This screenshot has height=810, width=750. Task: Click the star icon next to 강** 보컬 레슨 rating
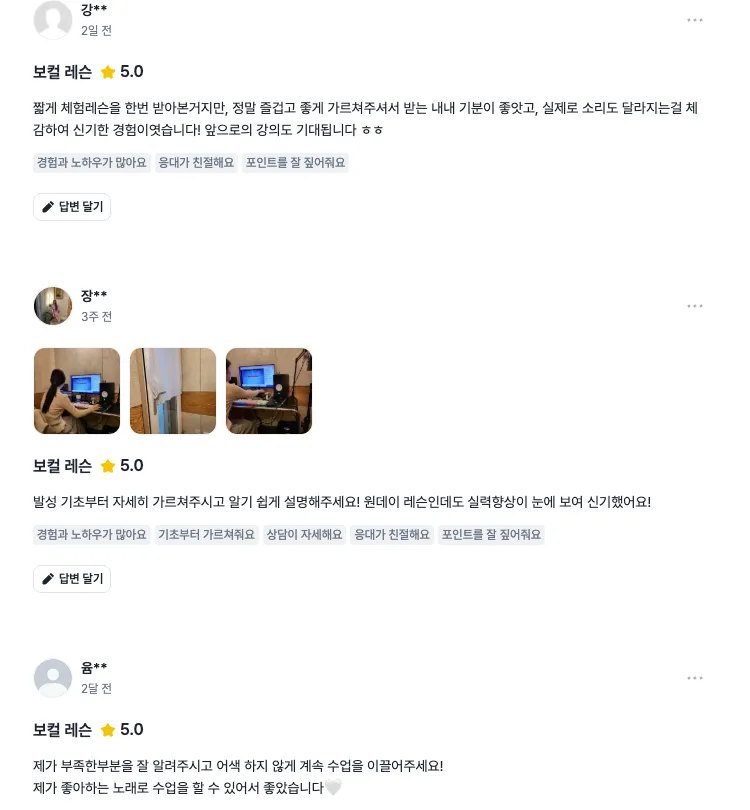click(108, 72)
